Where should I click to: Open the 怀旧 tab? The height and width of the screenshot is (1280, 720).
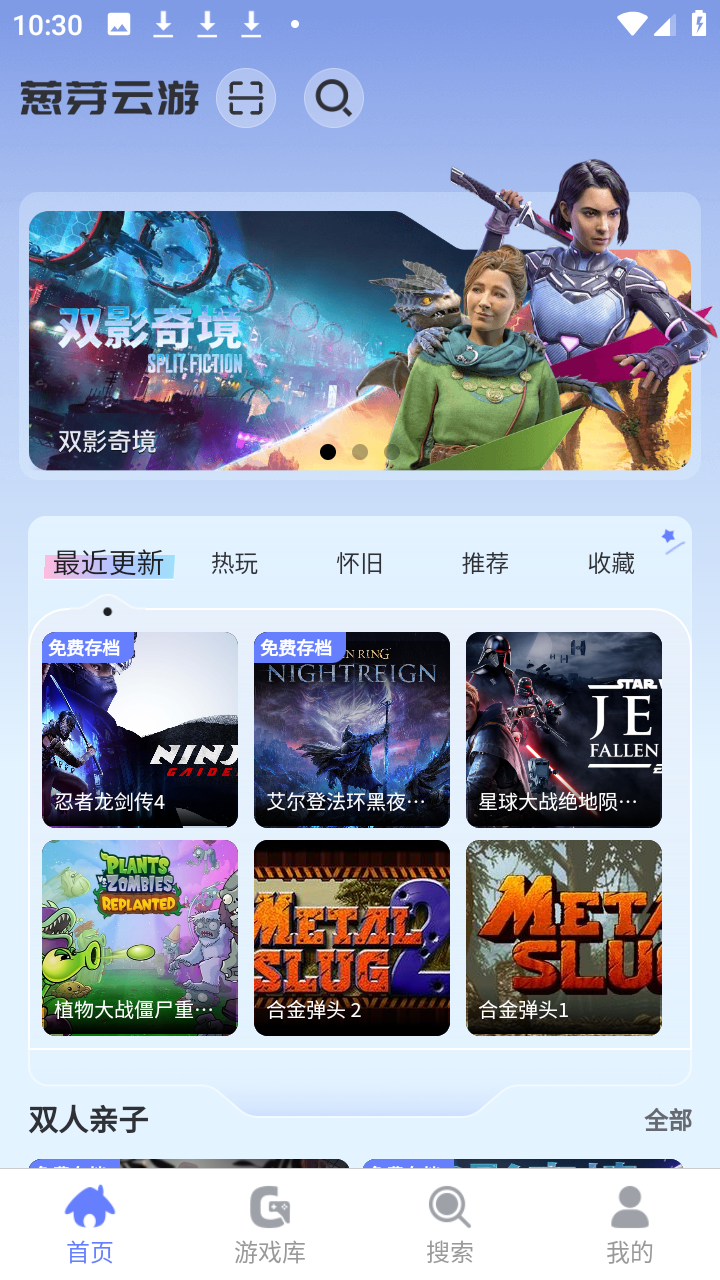click(360, 562)
